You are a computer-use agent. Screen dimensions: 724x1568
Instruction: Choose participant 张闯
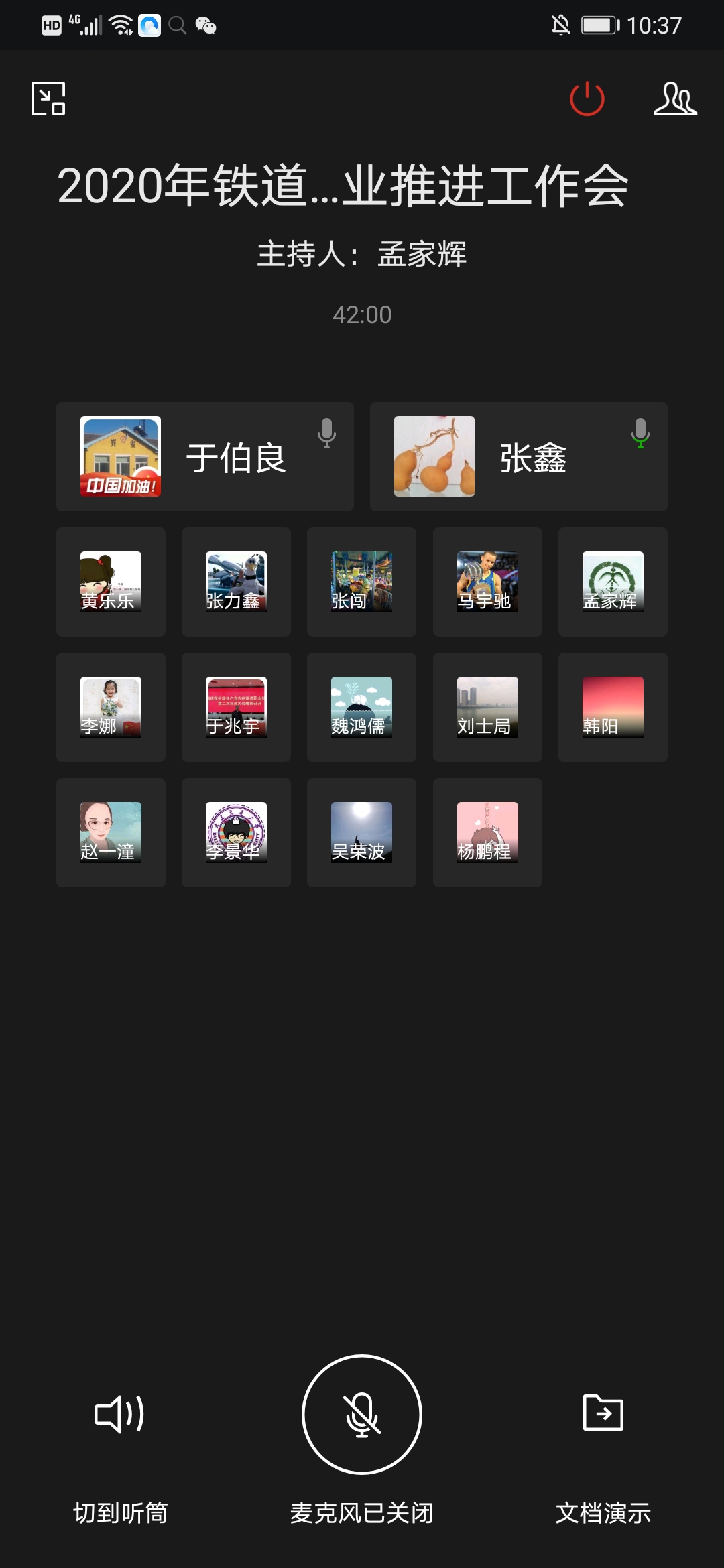click(x=361, y=582)
